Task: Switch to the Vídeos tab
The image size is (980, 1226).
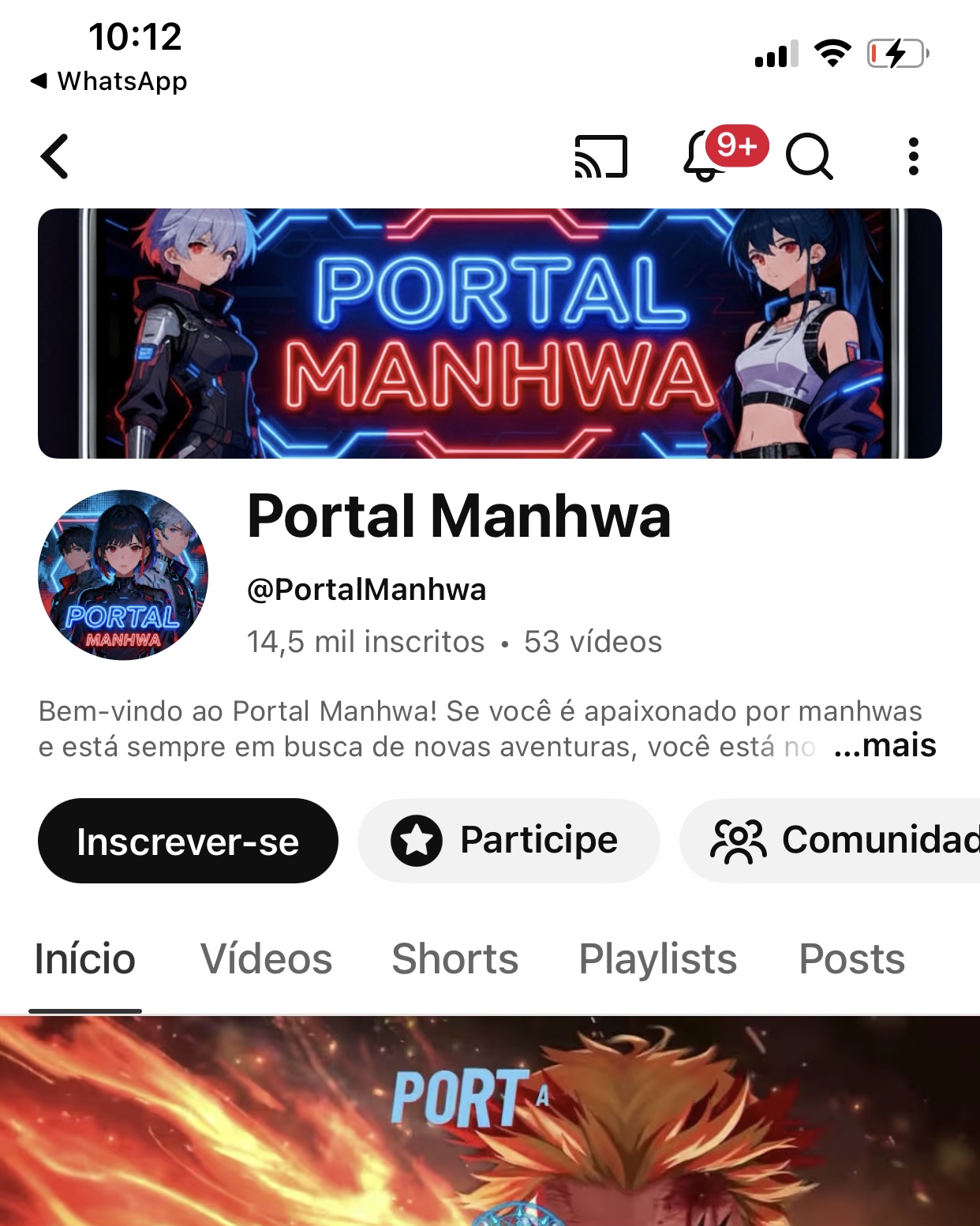Action: pos(266,960)
